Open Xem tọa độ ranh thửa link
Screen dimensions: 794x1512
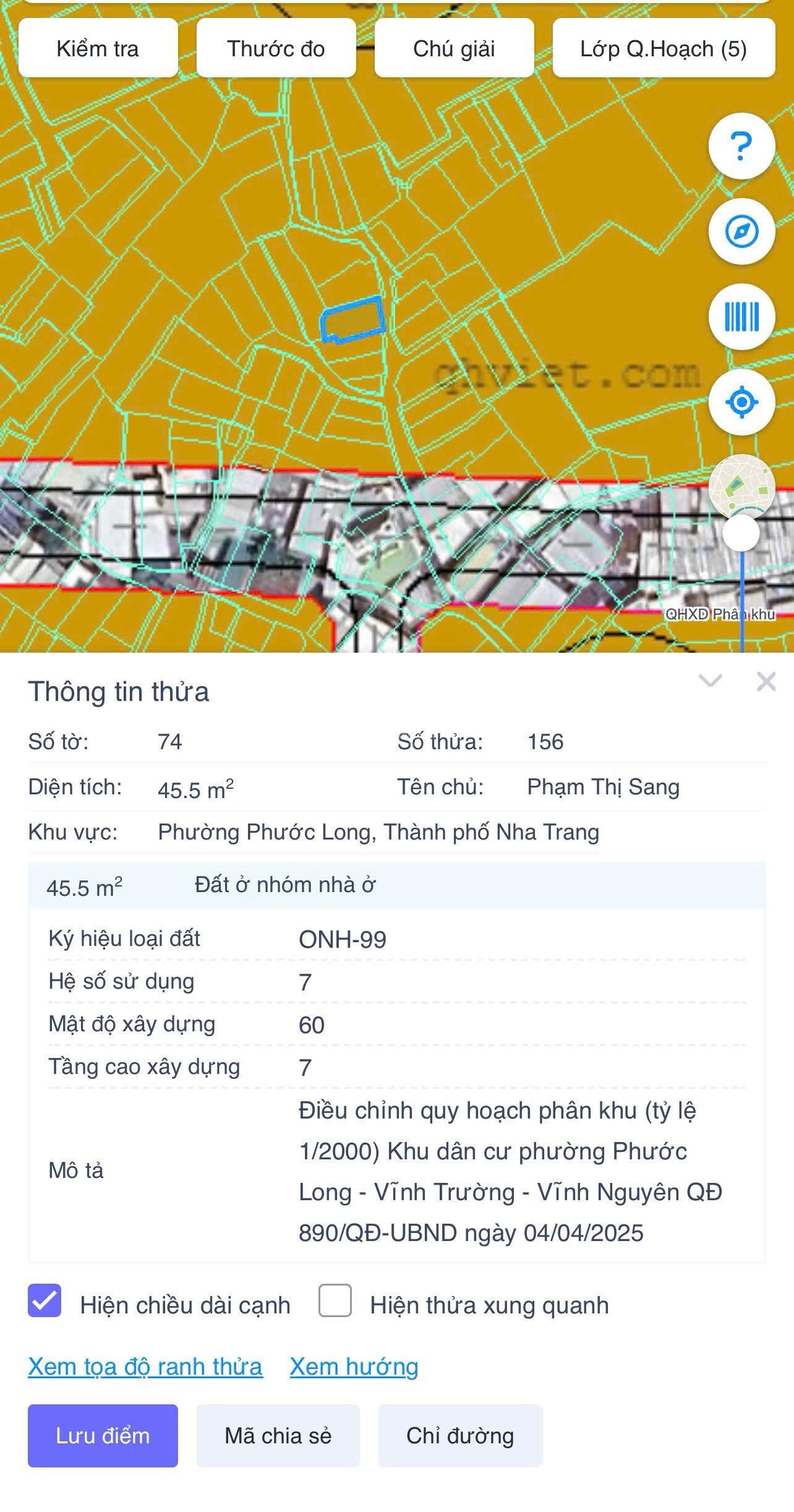point(145,1366)
